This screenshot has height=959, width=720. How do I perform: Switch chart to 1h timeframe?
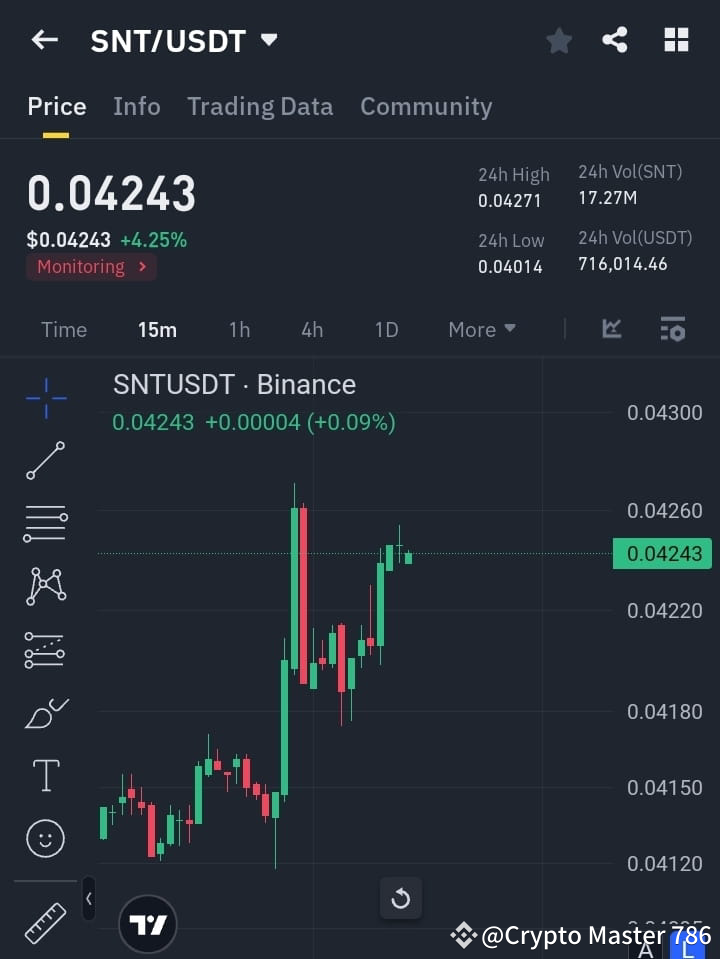point(239,329)
